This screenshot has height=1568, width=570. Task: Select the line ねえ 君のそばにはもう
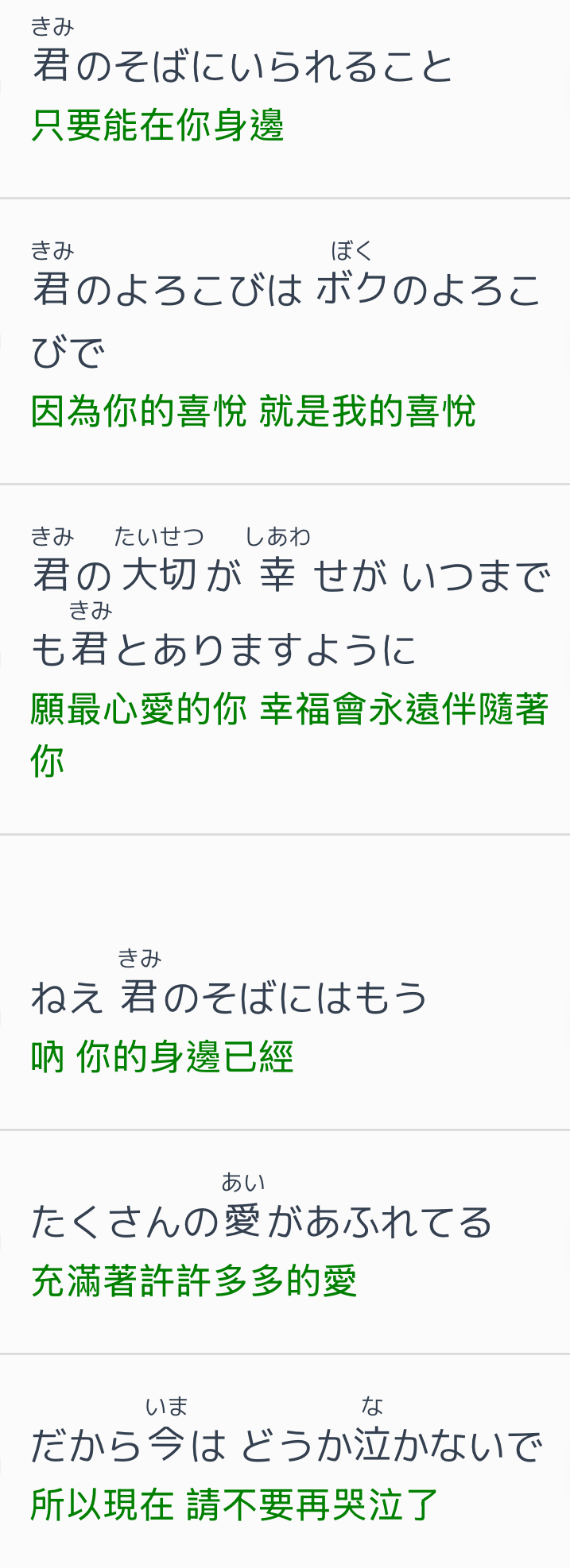[x=229, y=998]
